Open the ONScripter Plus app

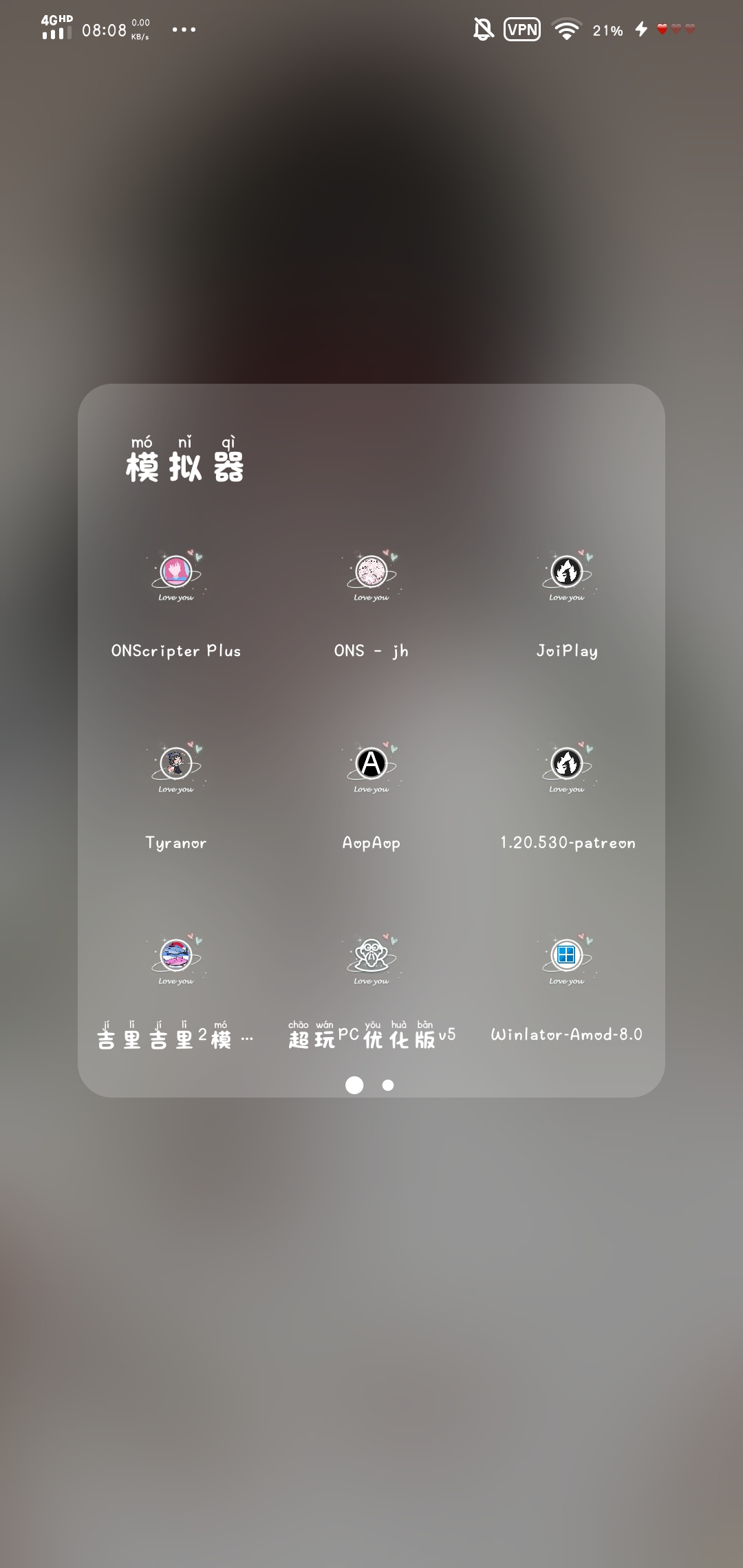click(176, 574)
